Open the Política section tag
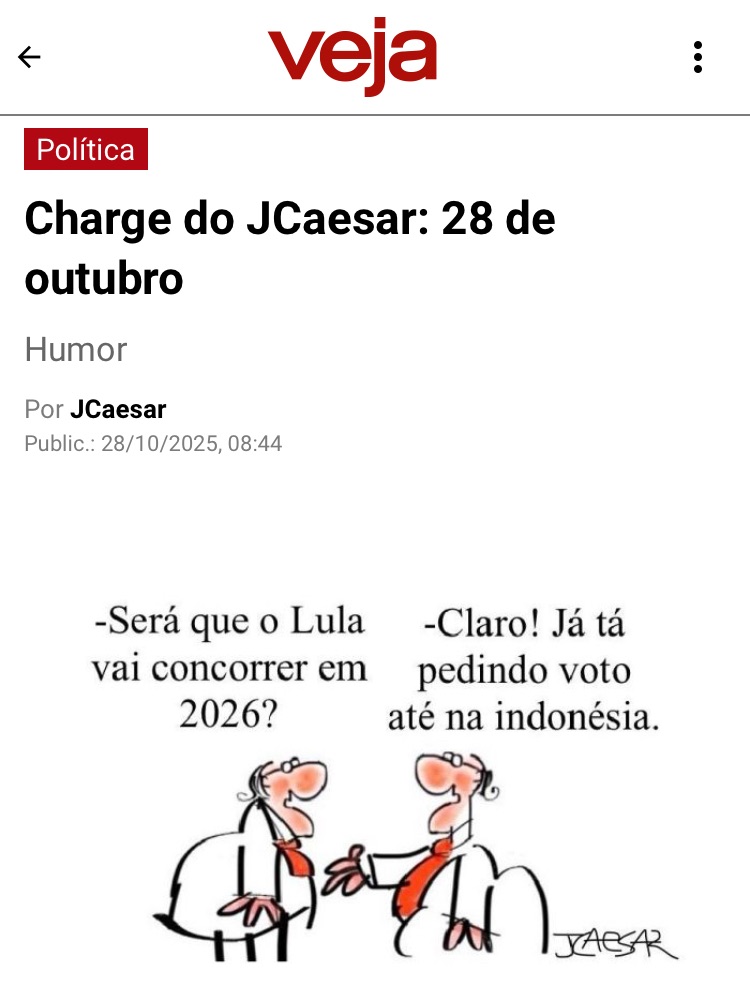 pos(86,149)
